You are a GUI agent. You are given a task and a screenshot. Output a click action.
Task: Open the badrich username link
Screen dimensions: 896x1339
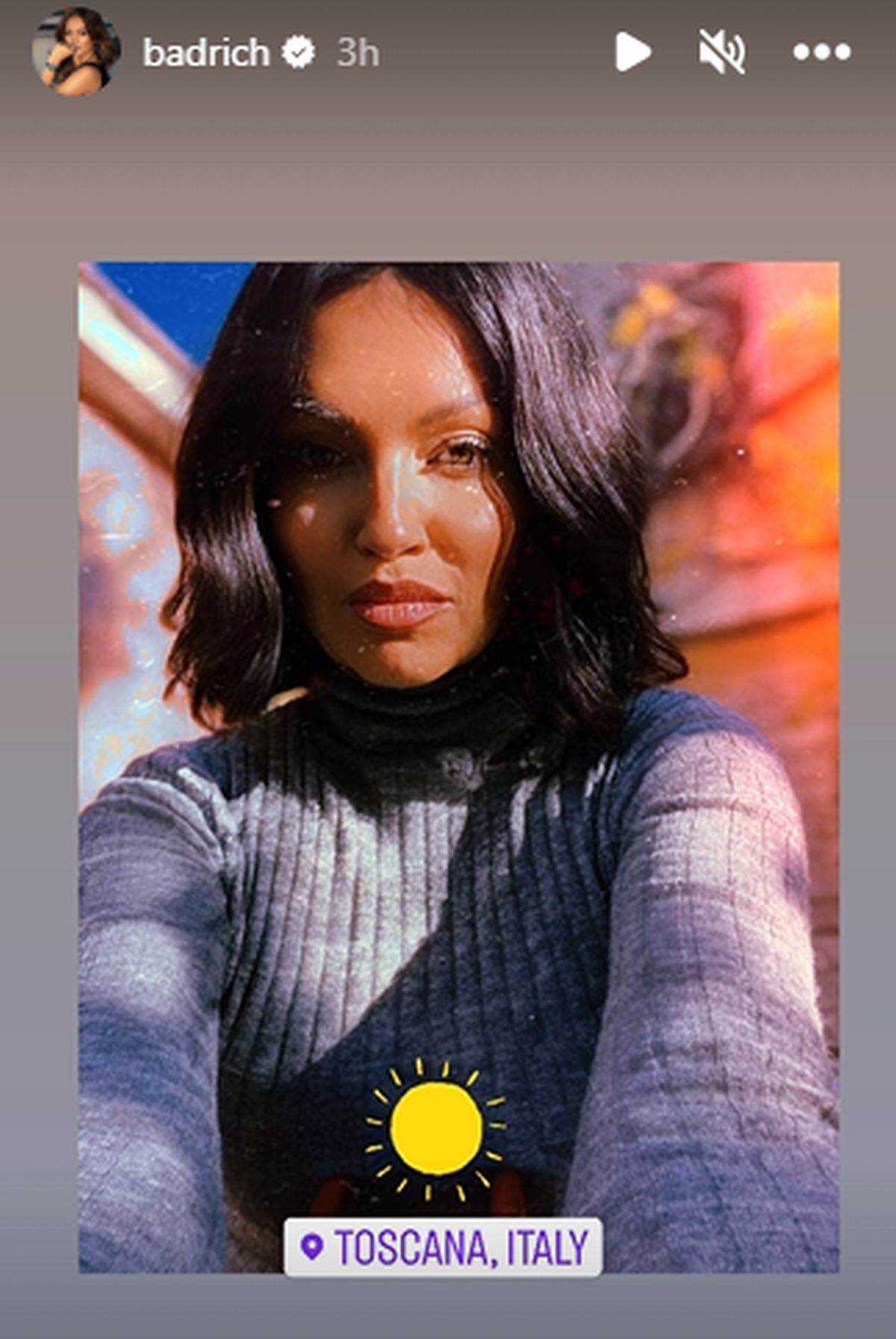click(x=205, y=53)
